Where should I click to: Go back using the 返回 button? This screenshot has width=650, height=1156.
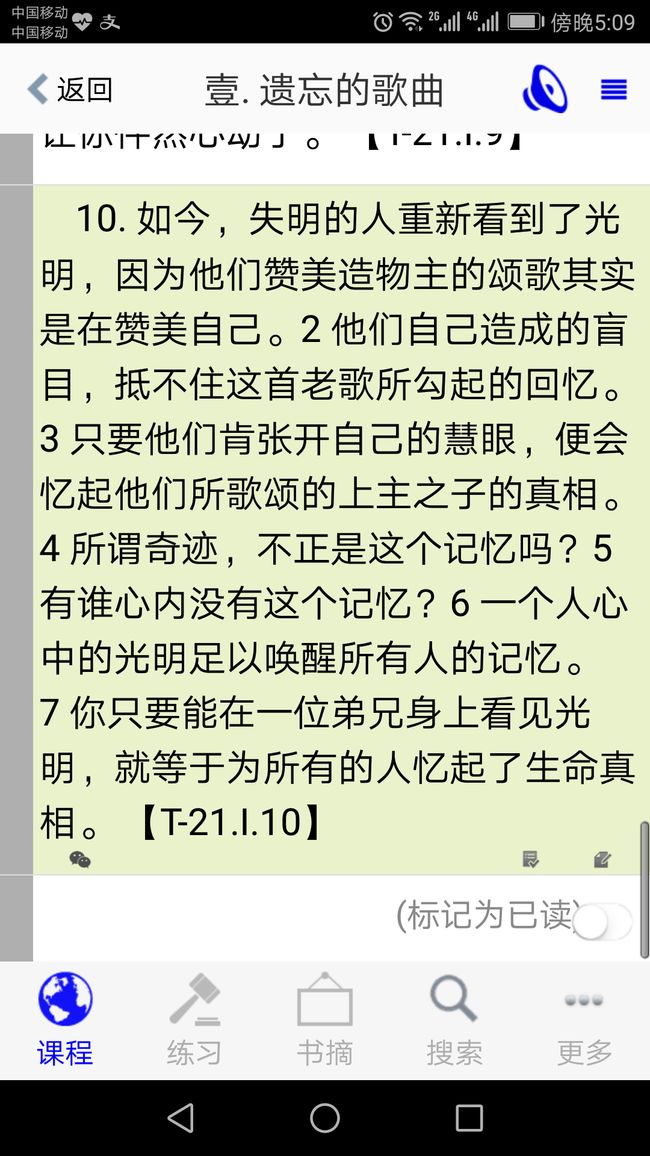(69, 89)
